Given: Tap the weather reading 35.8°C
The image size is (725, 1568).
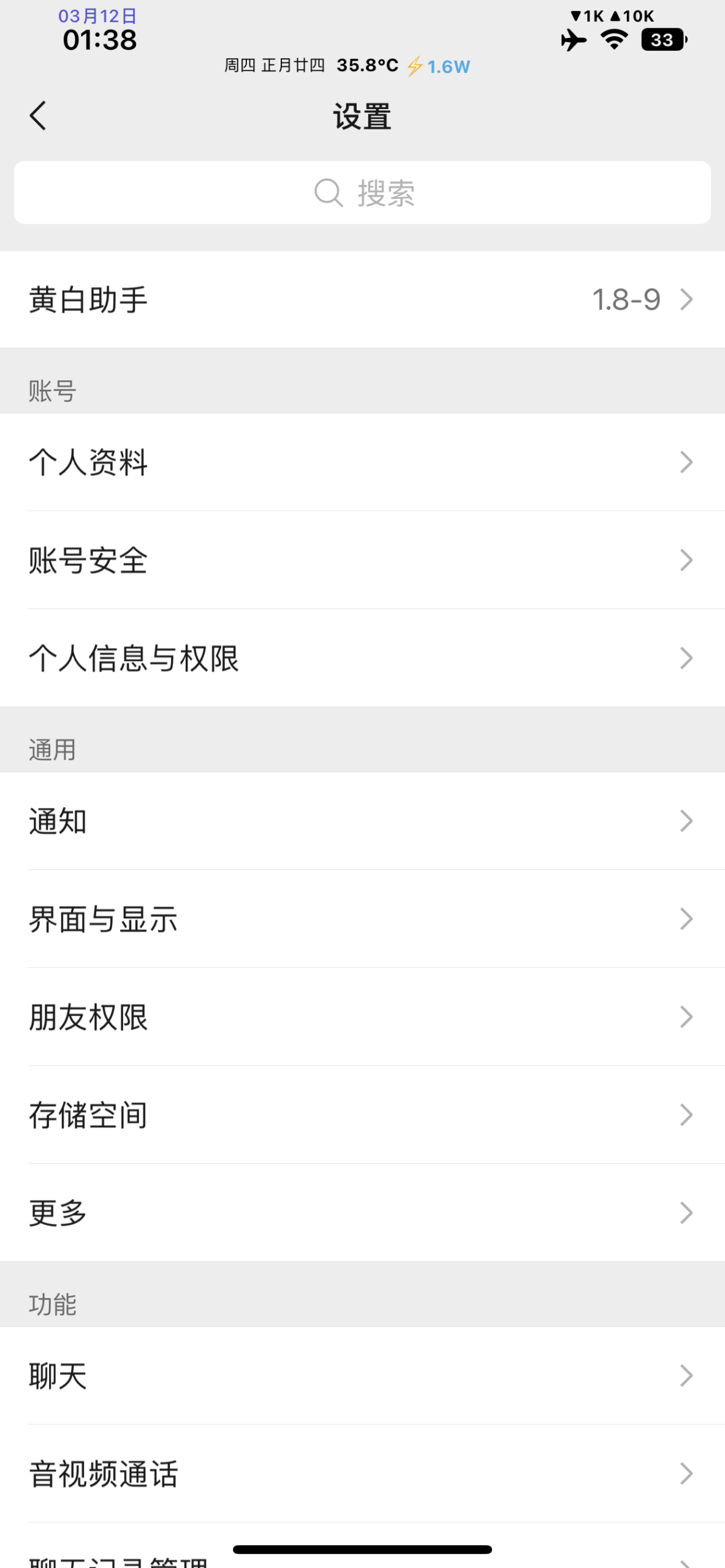Looking at the screenshot, I should [x=366, y=66].
